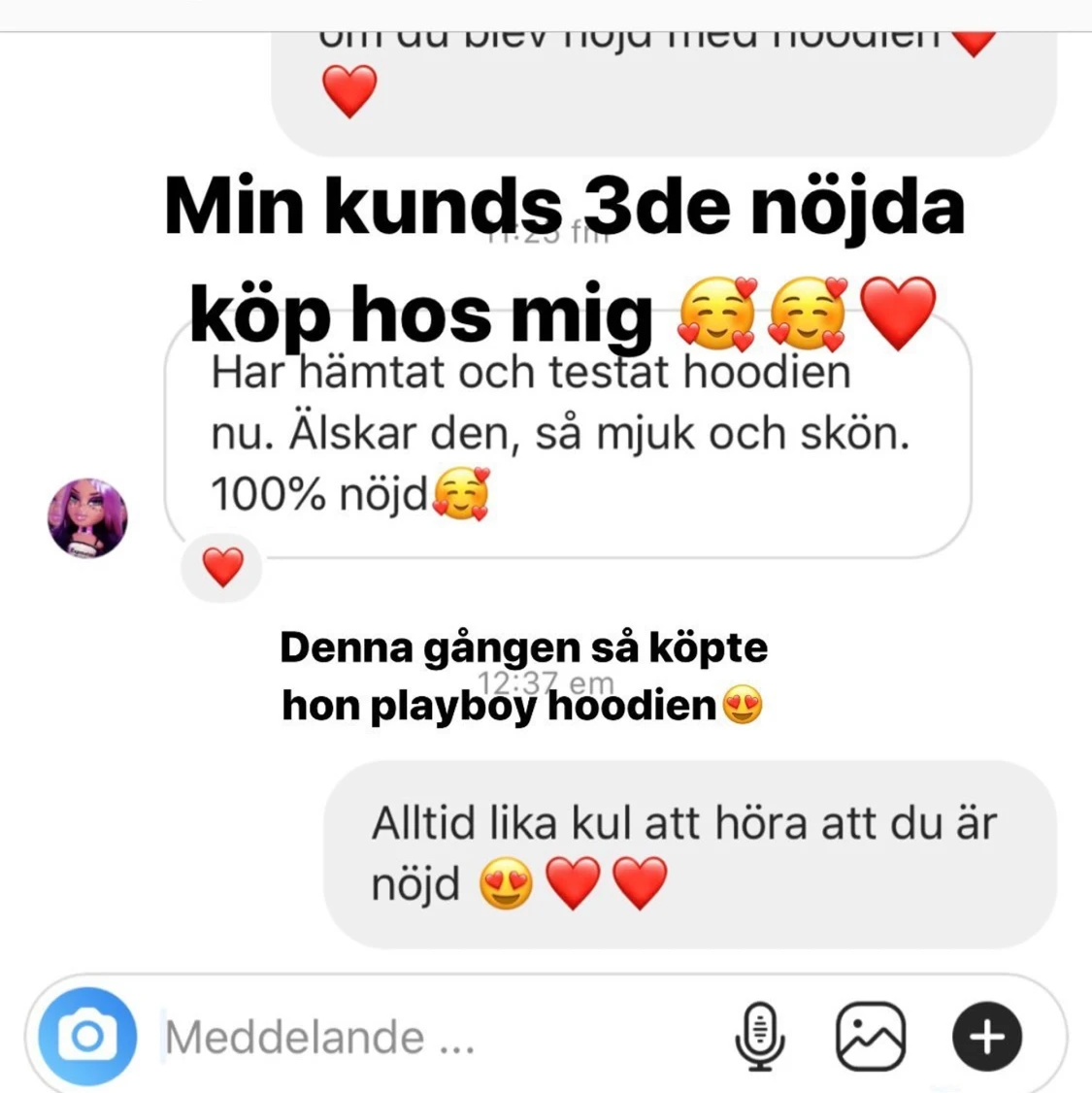This screenshot has width=1092, height=1093.
Task: Tap the large red heart sticker near the headline
Action: [898, 313]
